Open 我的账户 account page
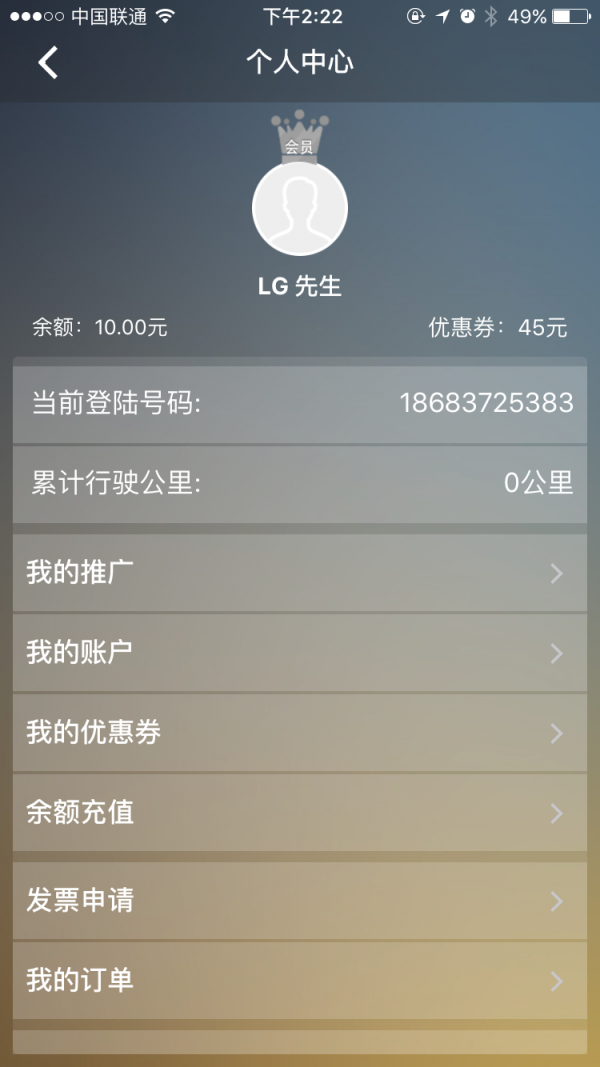 [x=300, y=653]
